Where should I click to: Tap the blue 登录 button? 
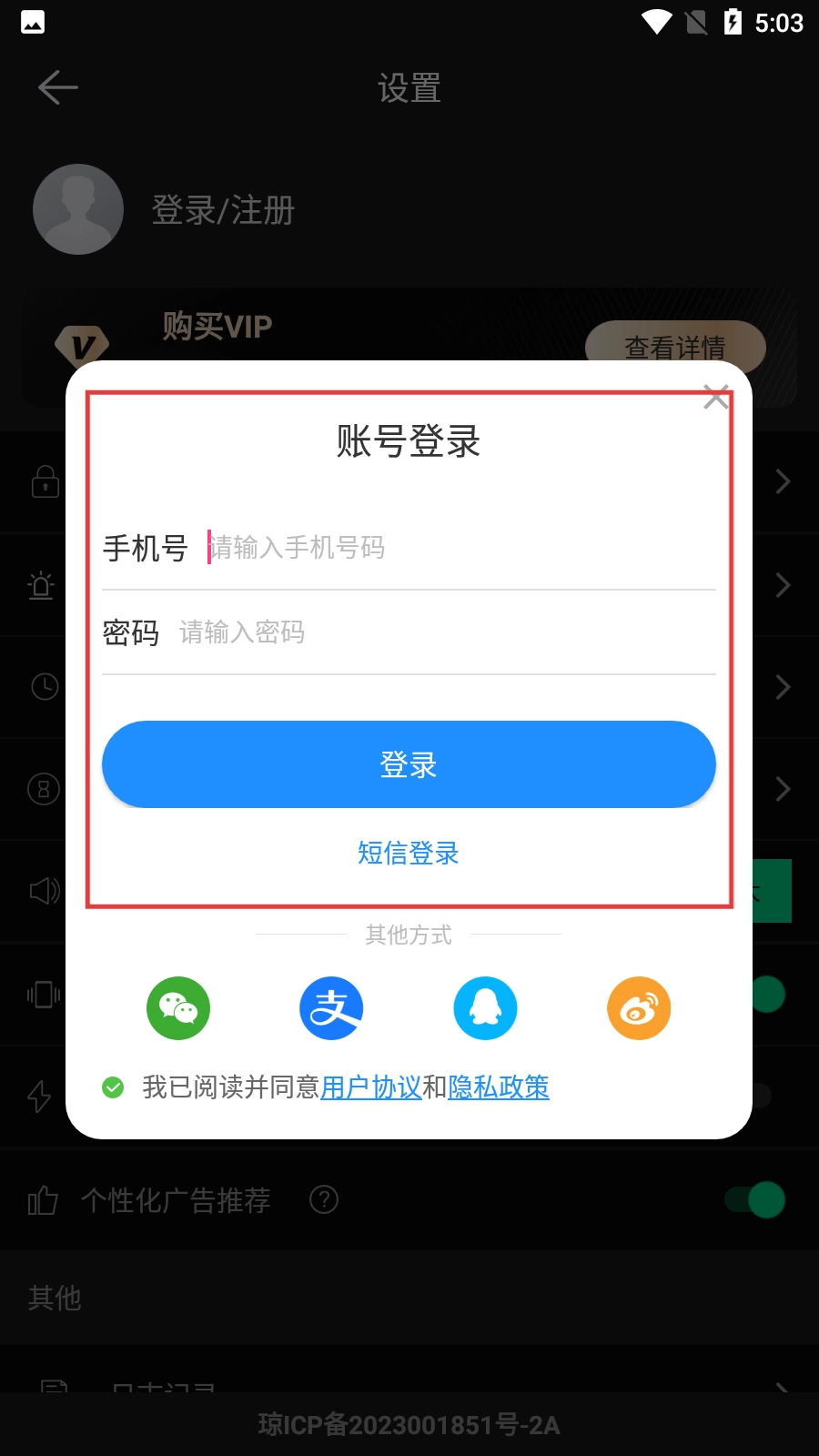(x=409, y=764)
